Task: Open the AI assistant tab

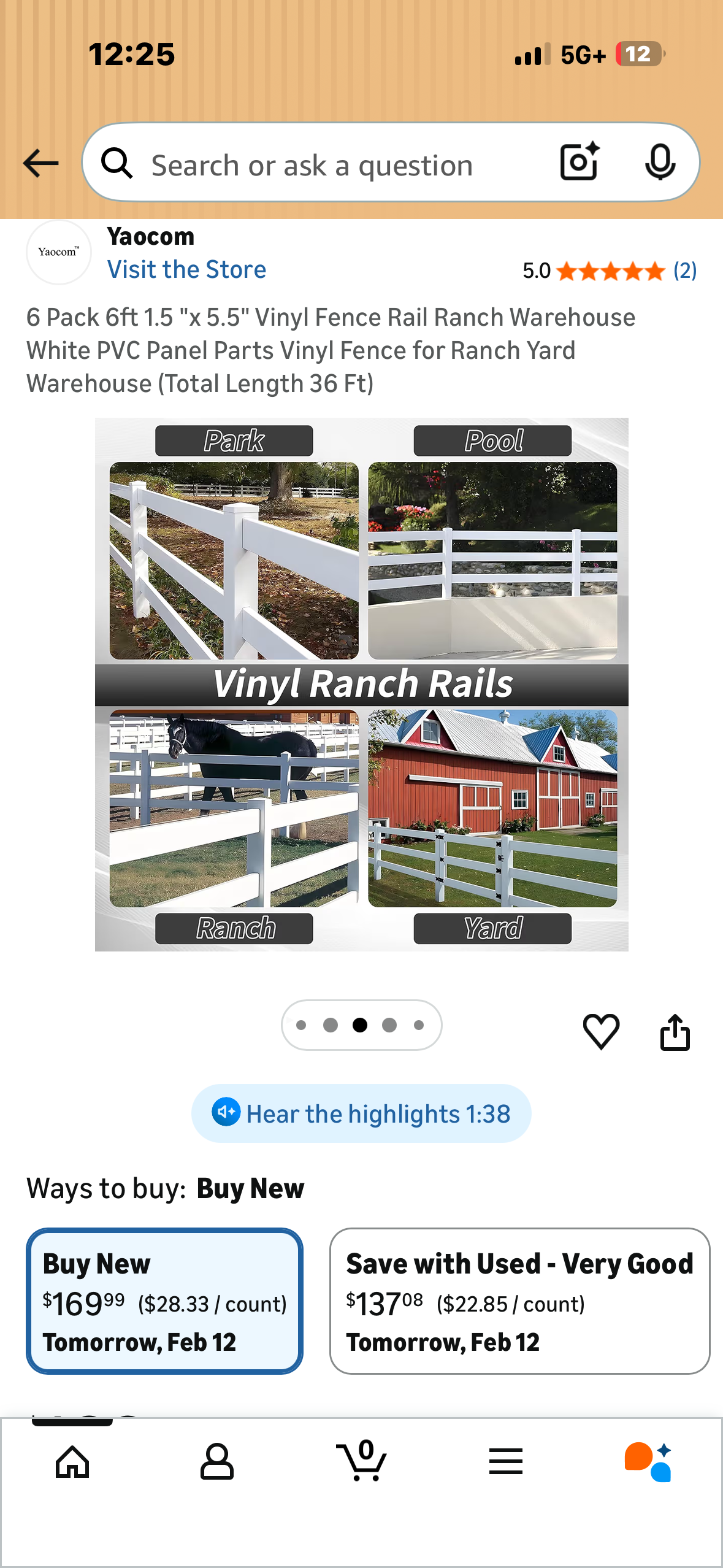Action: [x=649, y=1462]
